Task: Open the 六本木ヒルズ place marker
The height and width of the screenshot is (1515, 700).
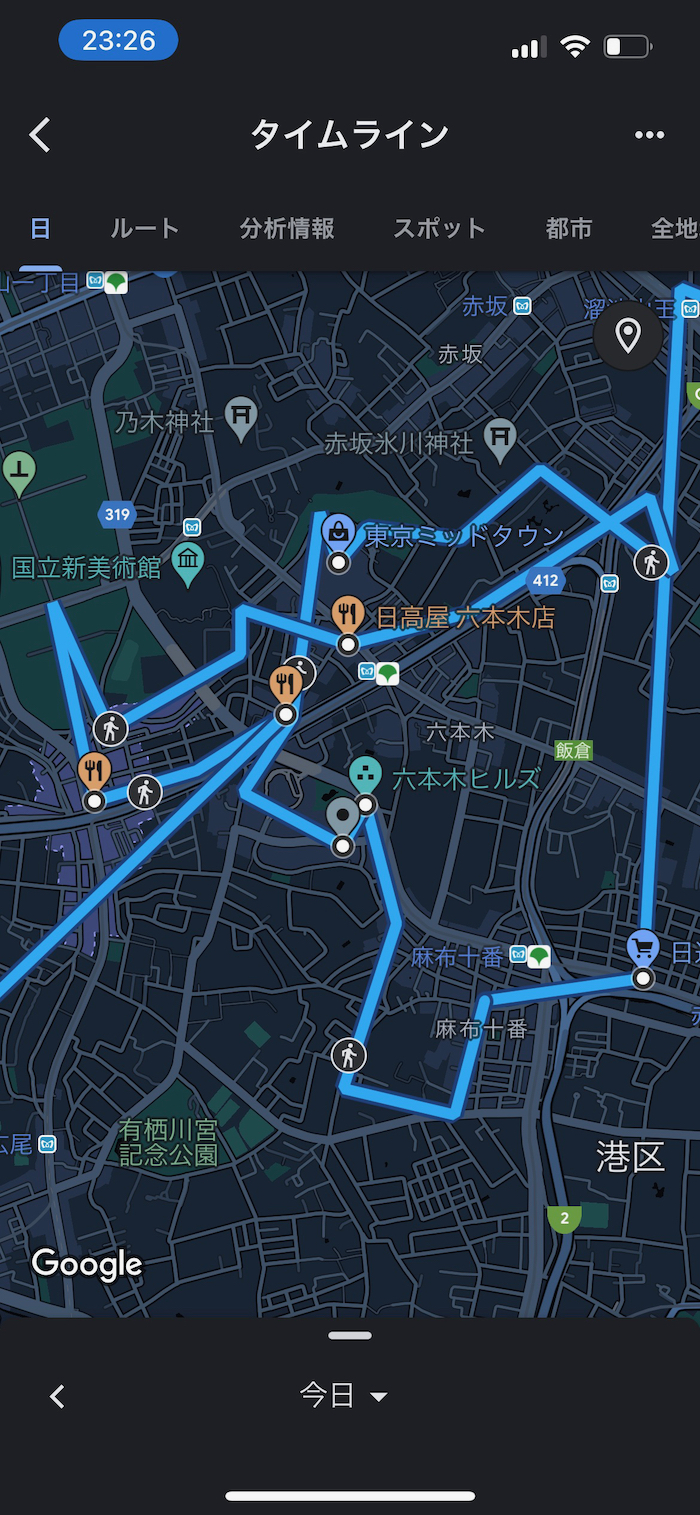Action: [365, 774]
